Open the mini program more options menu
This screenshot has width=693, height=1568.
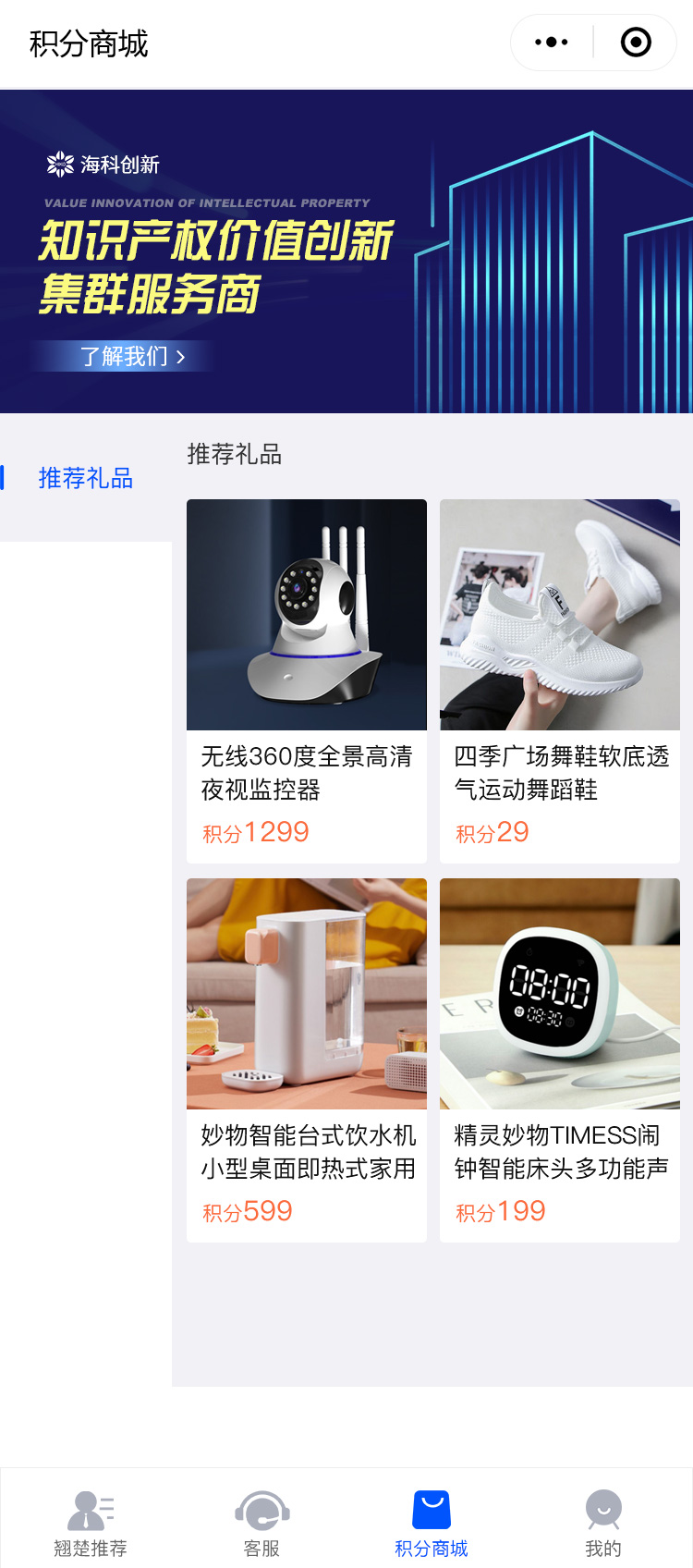[x=552, y=43]
